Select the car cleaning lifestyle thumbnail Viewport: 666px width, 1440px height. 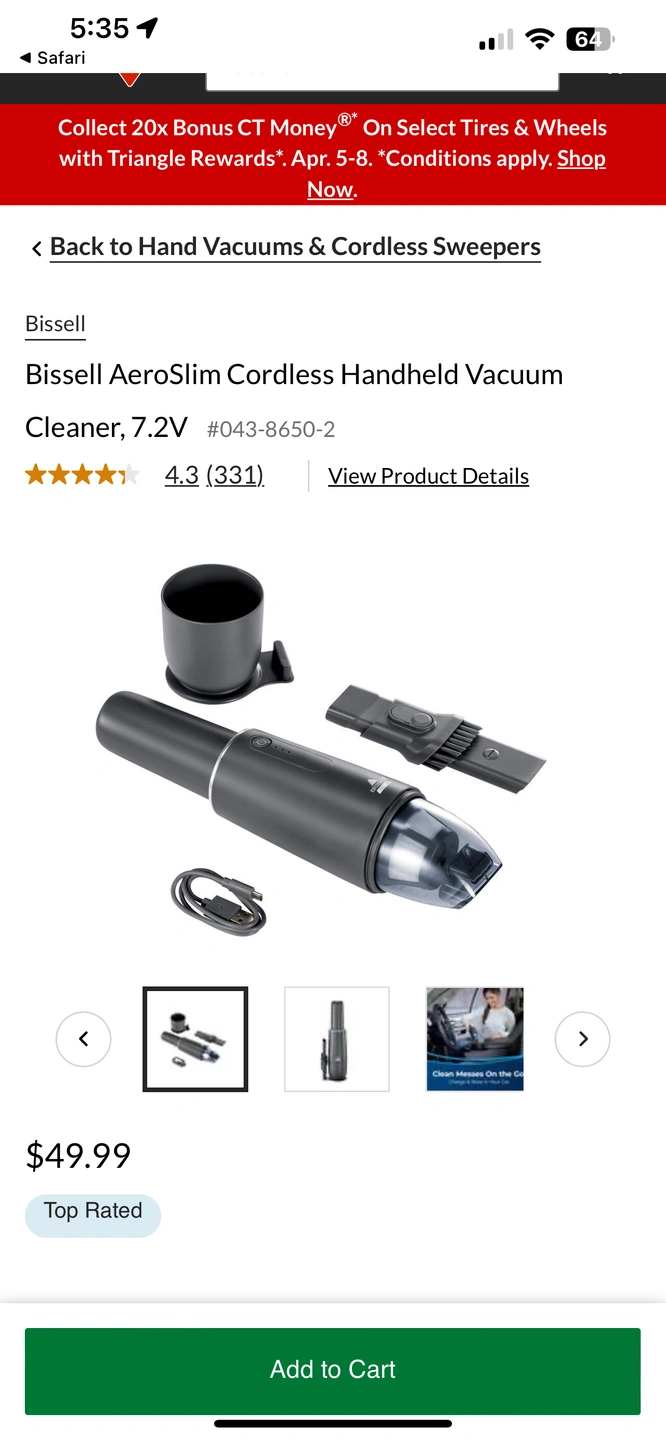click(475, 1039)
